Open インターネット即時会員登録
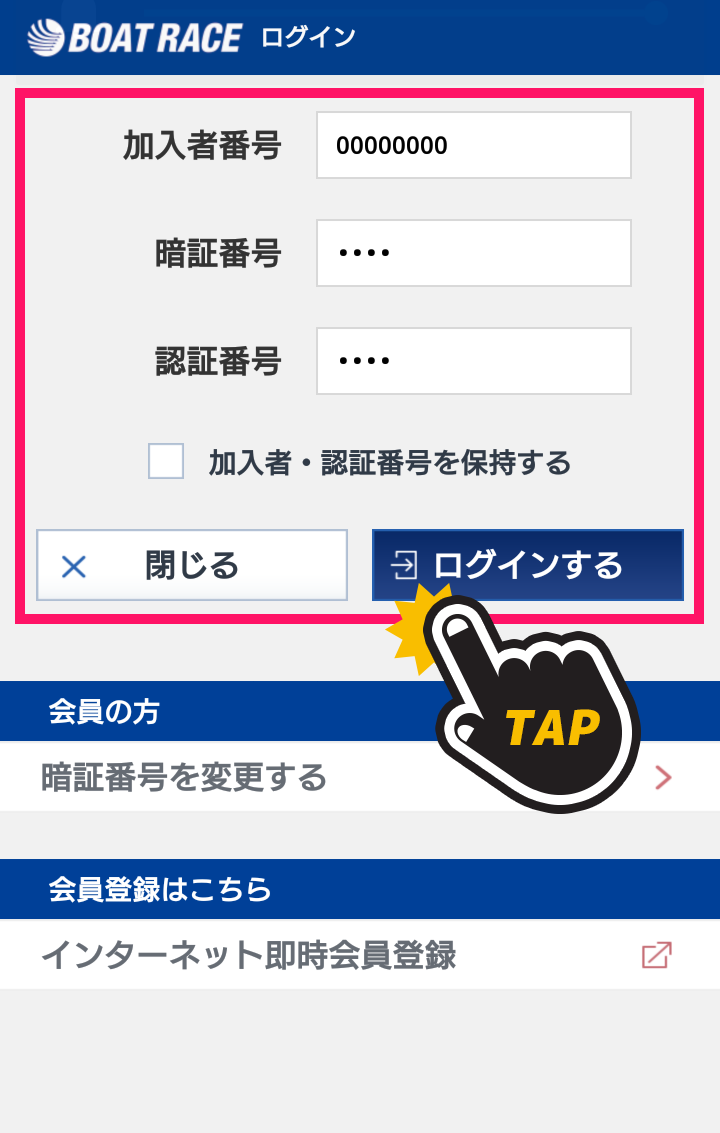 pyautogui.click(x=358, y=955)
